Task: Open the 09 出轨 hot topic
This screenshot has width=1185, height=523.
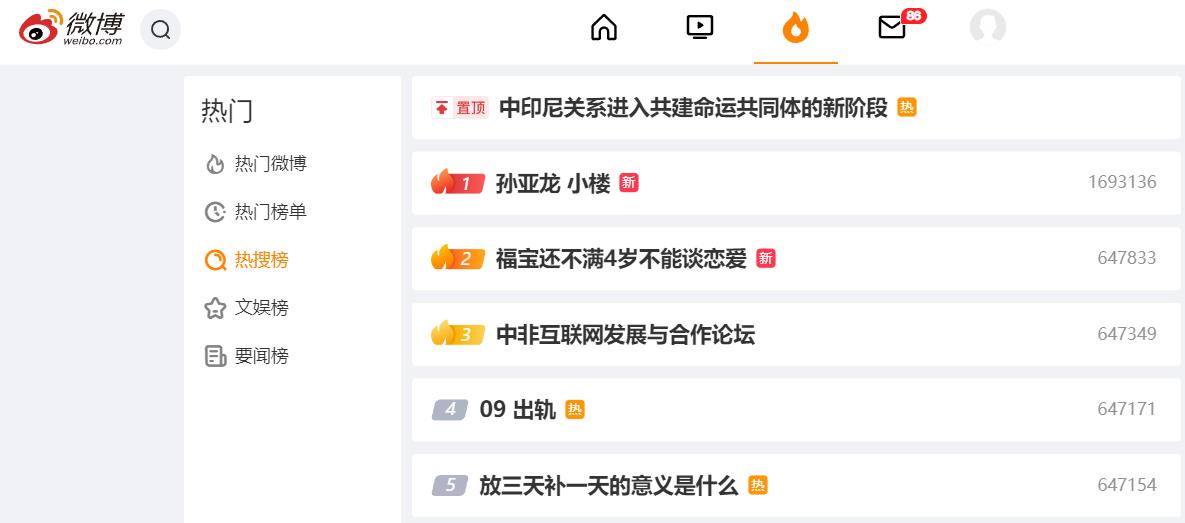Action: pyautogui.click(x=517, y=410)
